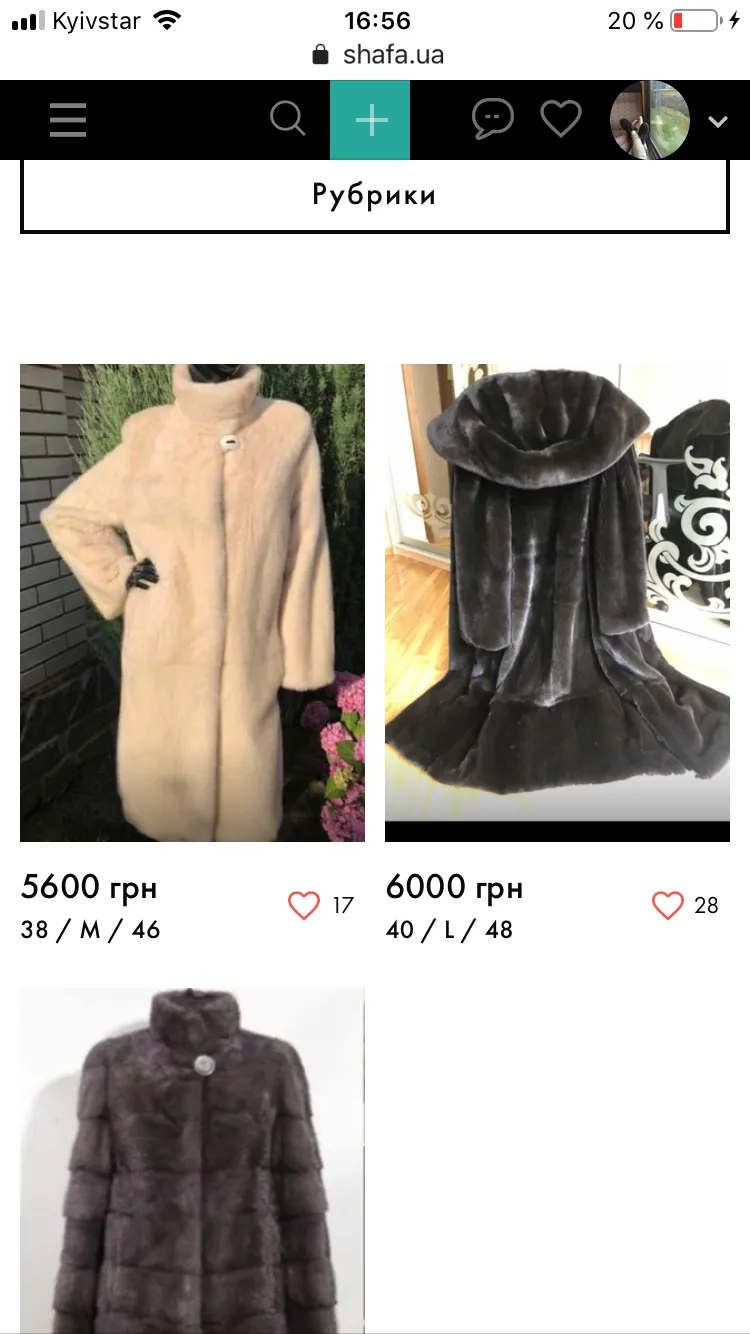Expand the dropdown arrow beside the avatar
This screenshot has width=750, height=1334.
(x=717, y=122)
